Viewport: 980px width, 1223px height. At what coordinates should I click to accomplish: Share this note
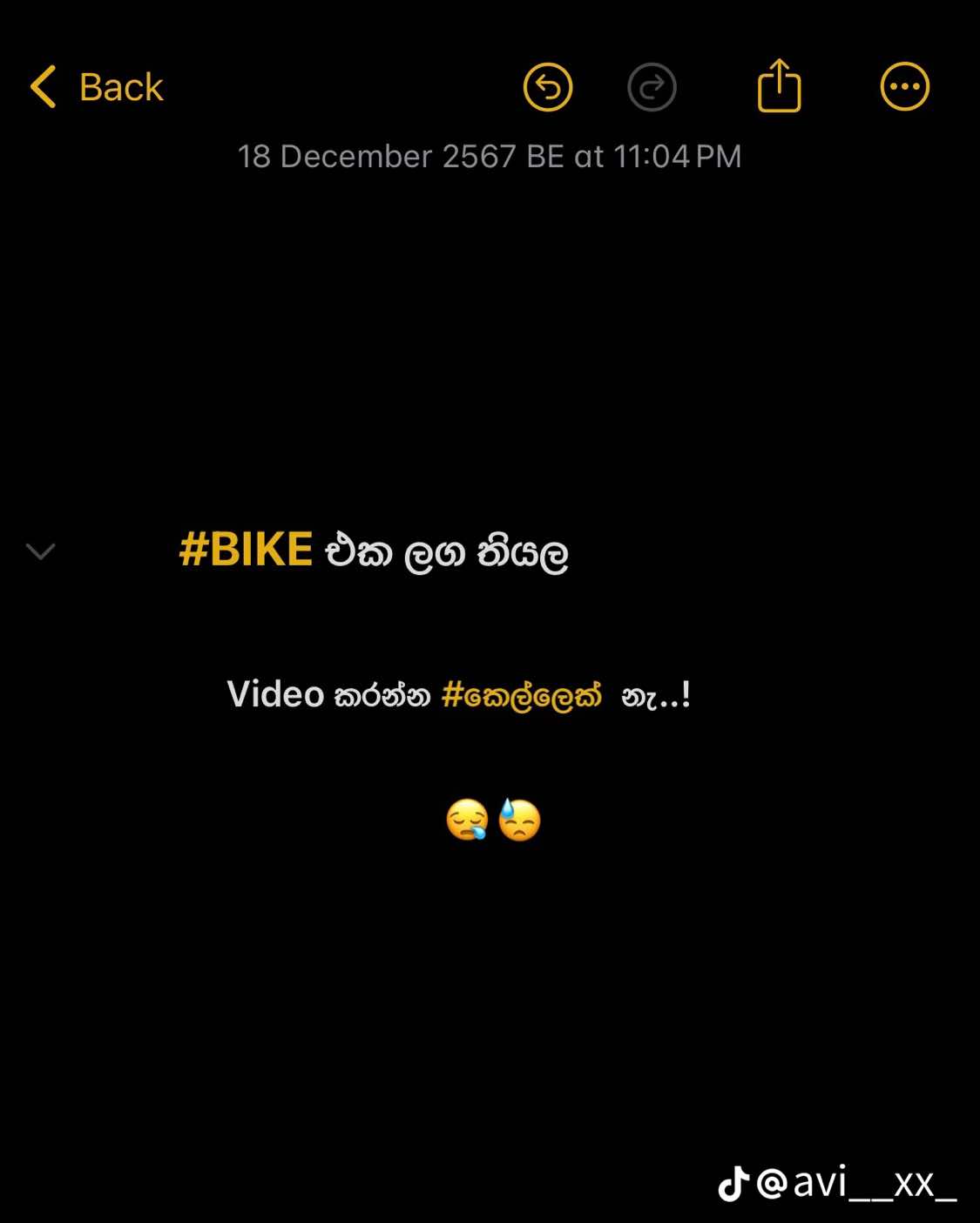click(x=779, y=86)
